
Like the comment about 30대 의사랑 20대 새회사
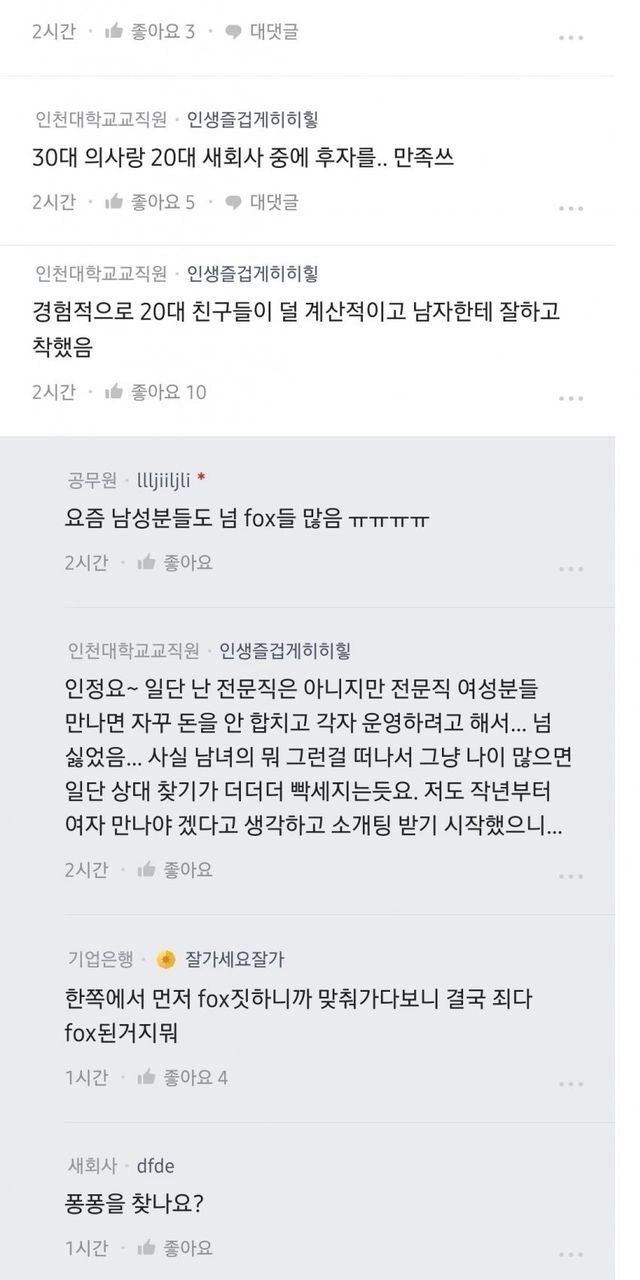[x=150, y=202]
